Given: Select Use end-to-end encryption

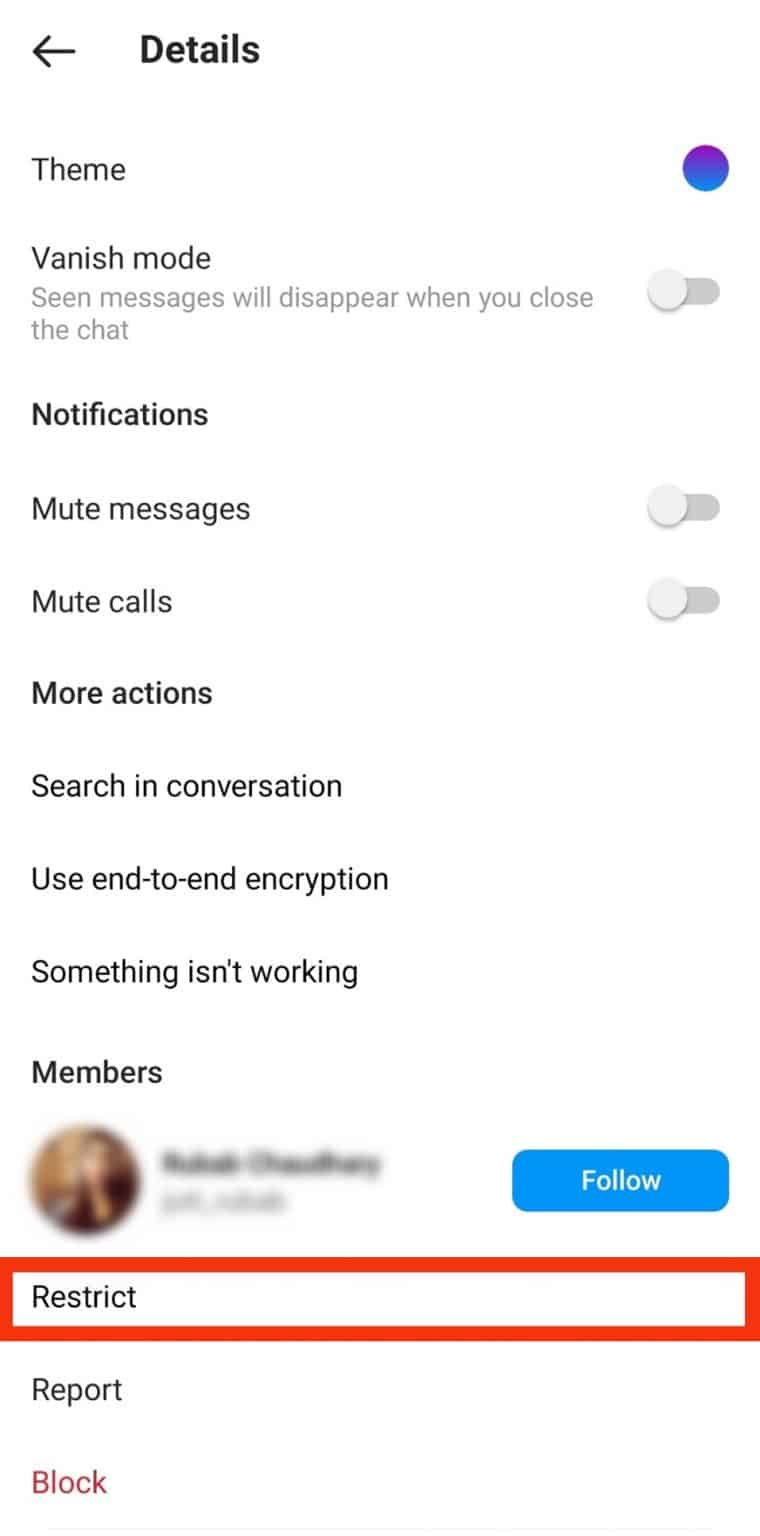Looking at the screenshot, I should click(x=210, y=879).
